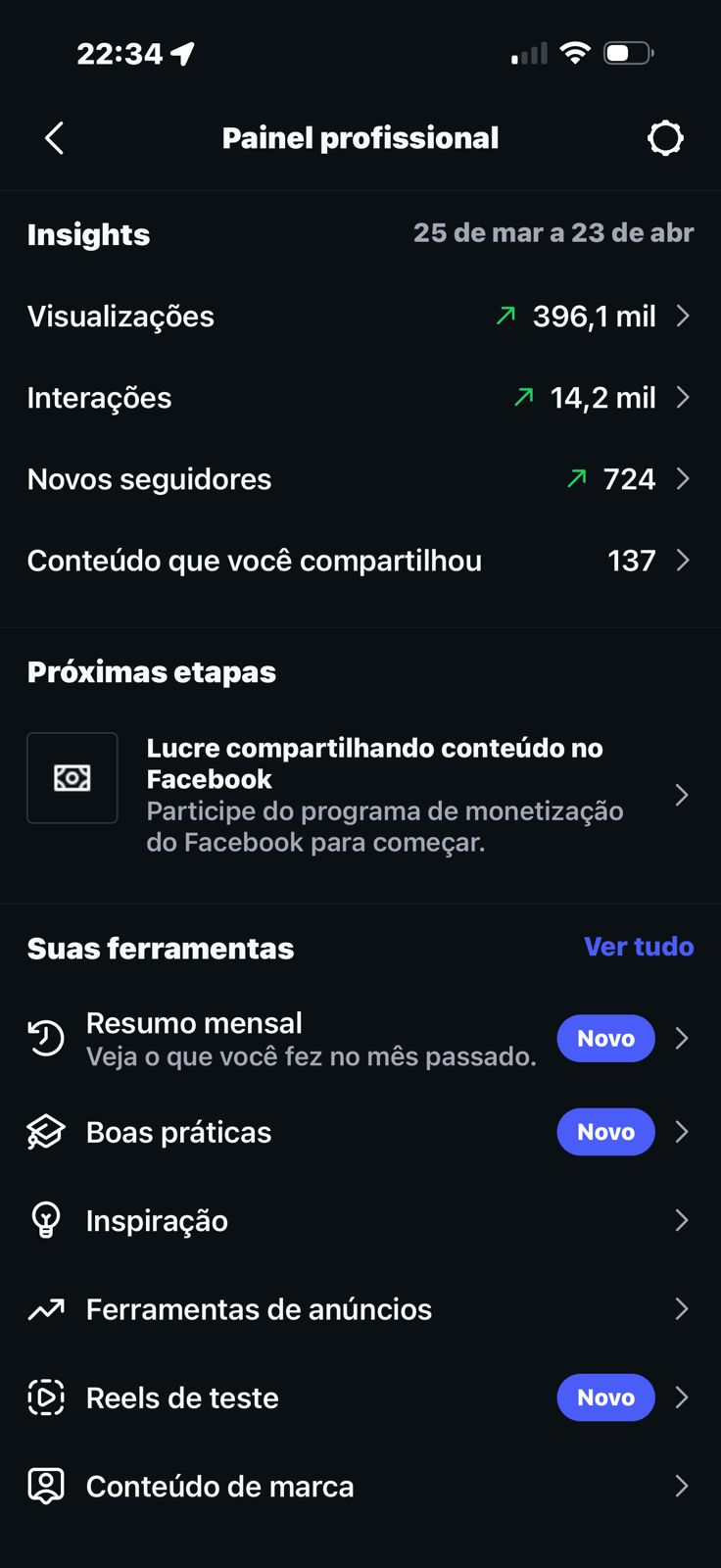
Task: Tap the Novo badge beside Reels de teste
Action: [605, 1397]
